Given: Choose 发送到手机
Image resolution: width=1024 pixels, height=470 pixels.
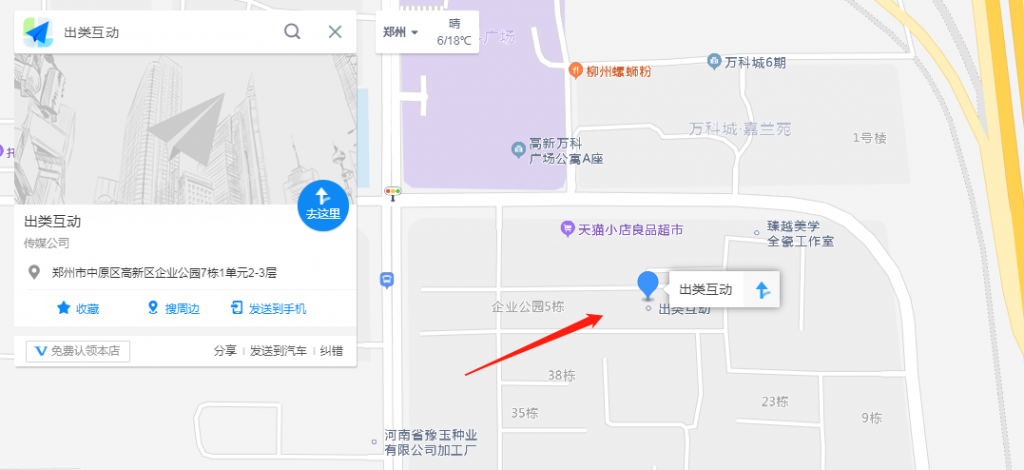Looking at the screenshot, I should click(268, 309).
